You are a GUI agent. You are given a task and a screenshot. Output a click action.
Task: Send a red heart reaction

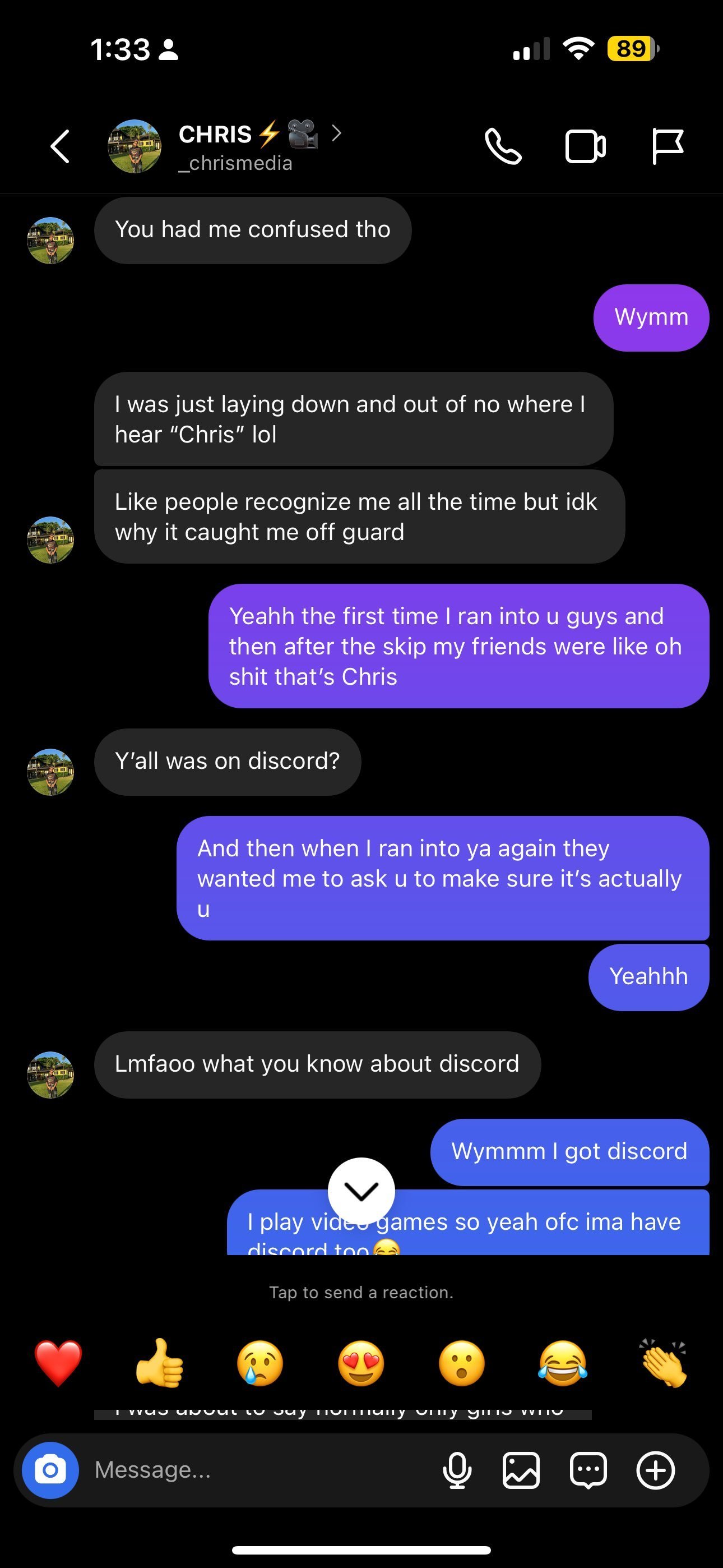pyautogui.click(x=58, y=1363)
